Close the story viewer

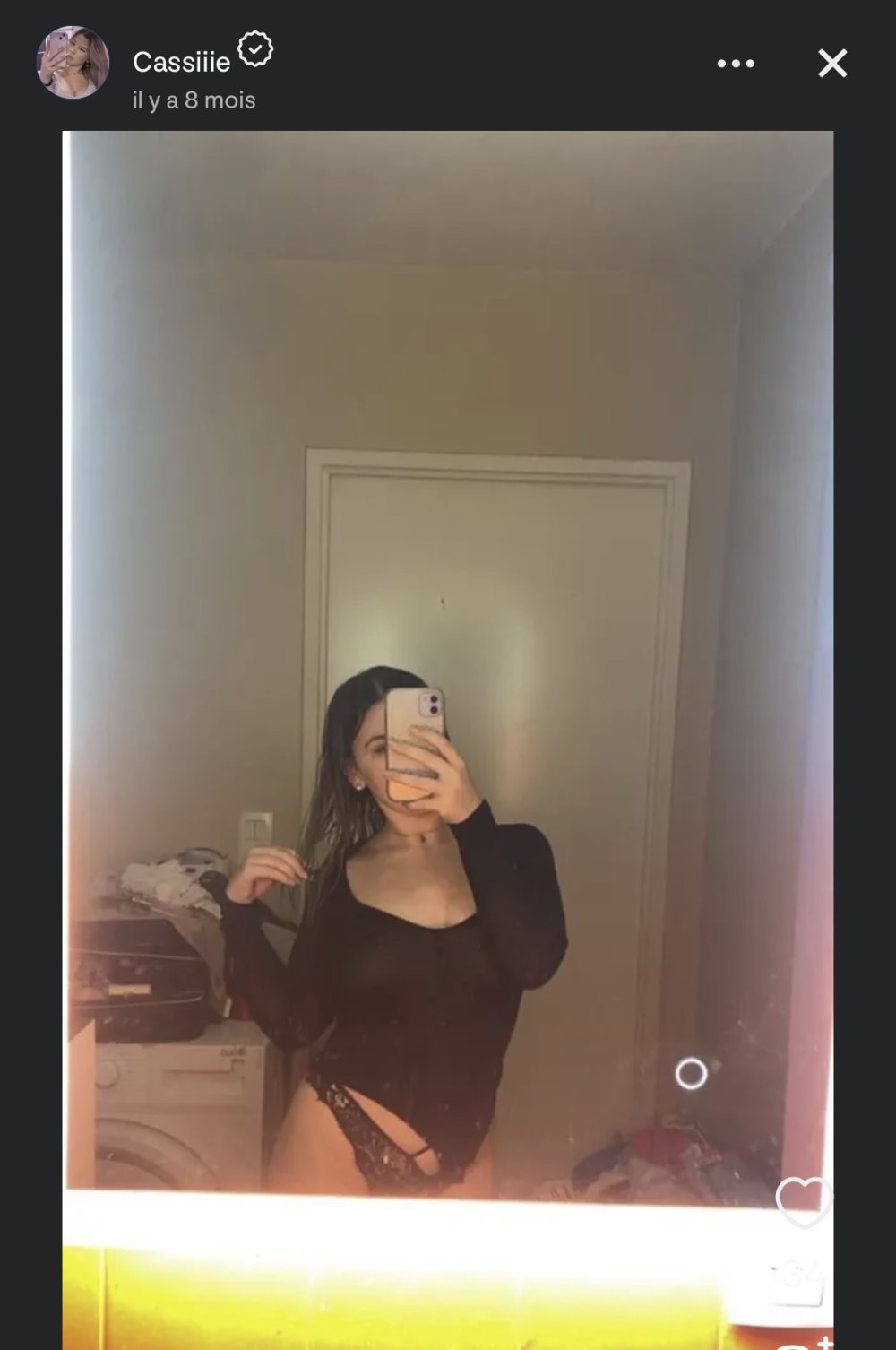(x=832, y=64)
